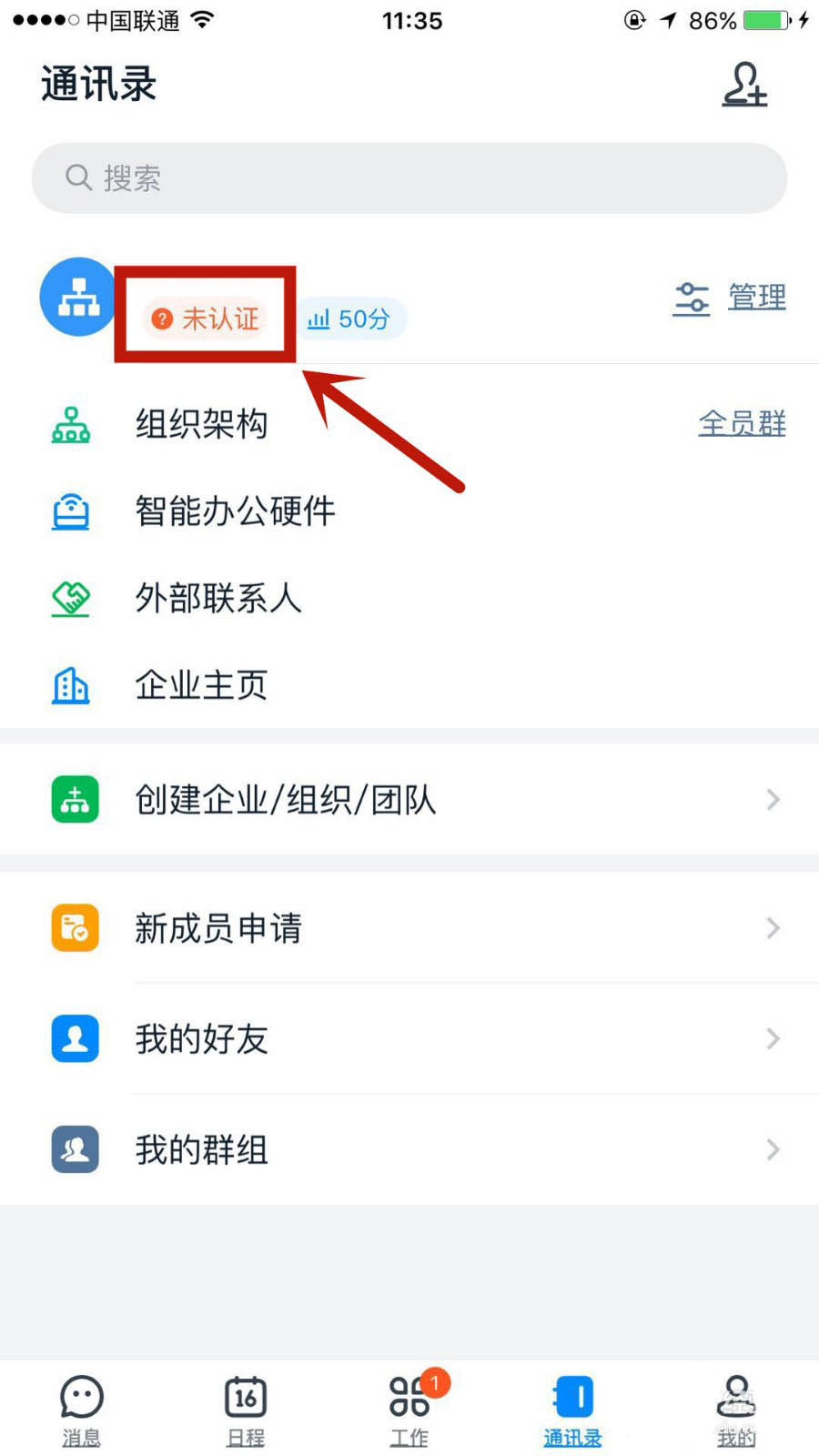The width and height of the screenshot is (819, 1456).
Task: Tap the 未认证 badge
Action: pyautogui.click(x=206, y=318)
